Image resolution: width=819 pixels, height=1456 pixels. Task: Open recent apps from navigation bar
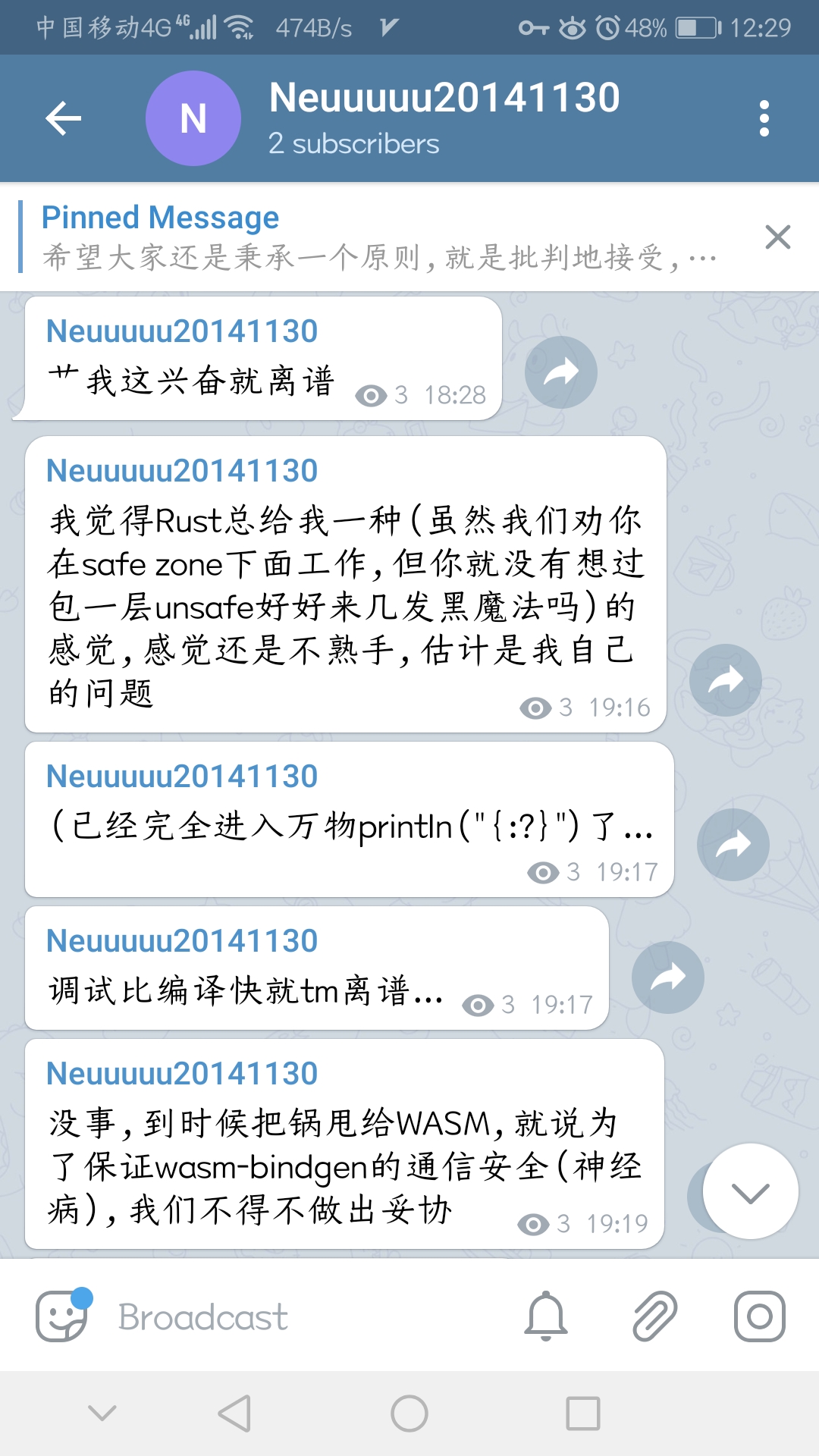[x=582, y=1414]
